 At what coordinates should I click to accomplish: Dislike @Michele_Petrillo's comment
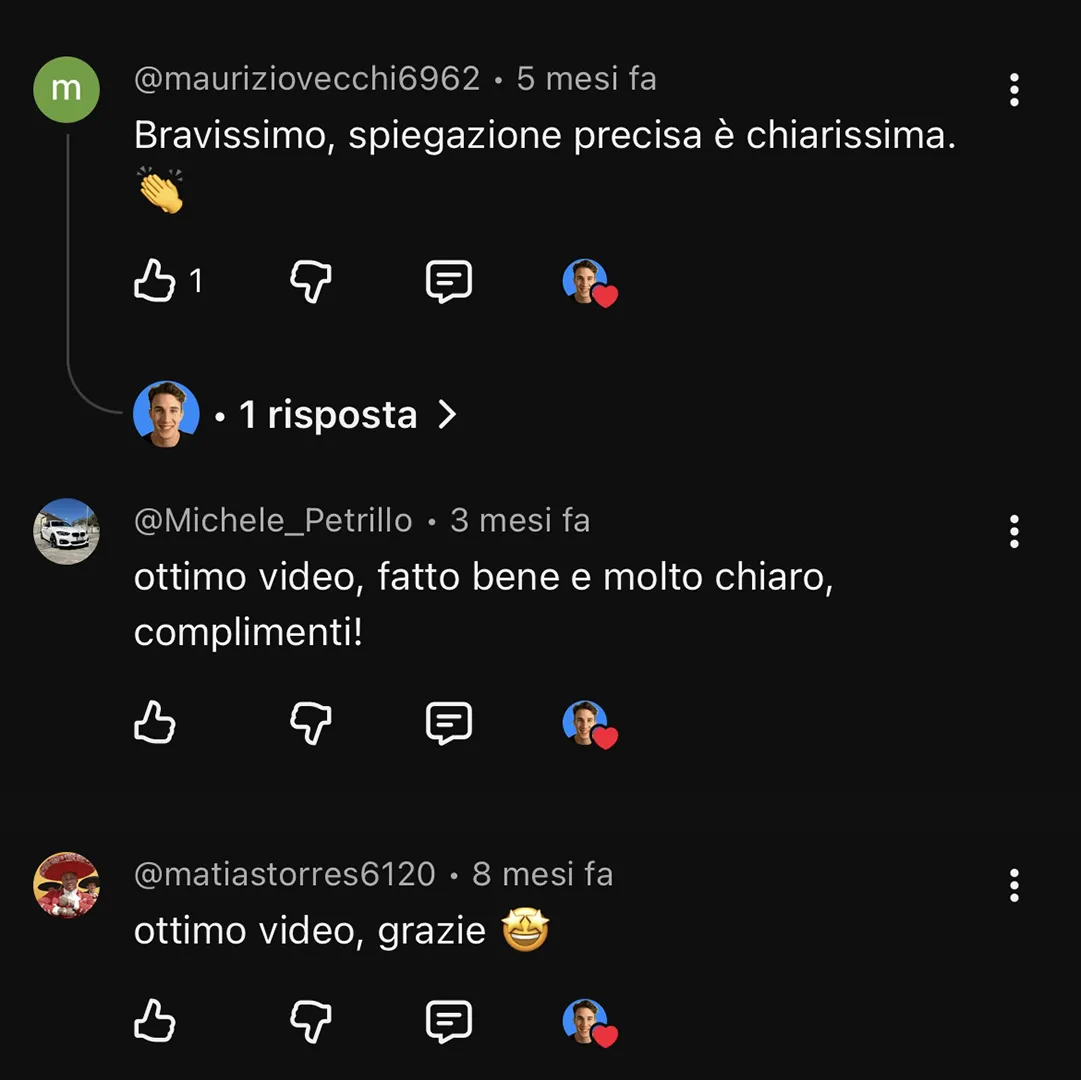click(310, 722)
